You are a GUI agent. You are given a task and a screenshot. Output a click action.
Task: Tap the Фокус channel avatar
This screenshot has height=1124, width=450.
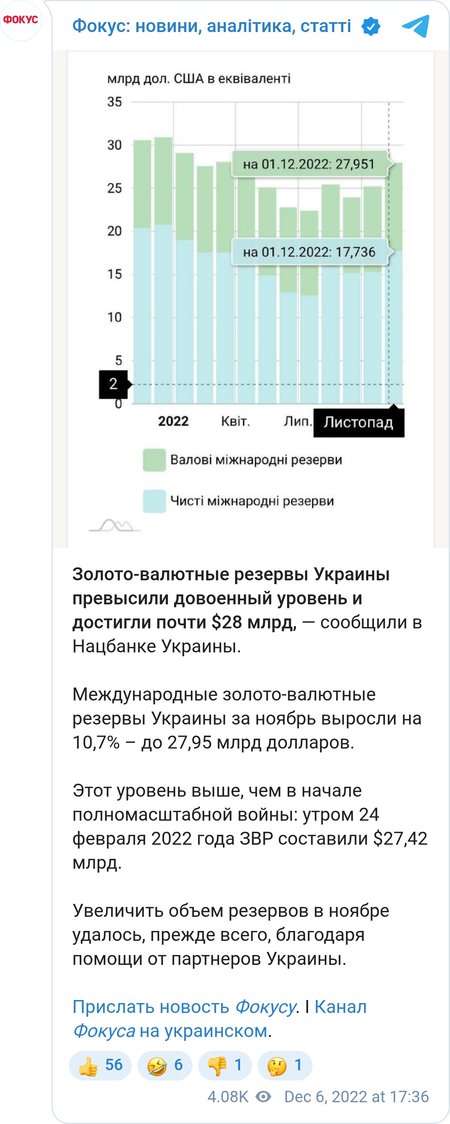21,20
